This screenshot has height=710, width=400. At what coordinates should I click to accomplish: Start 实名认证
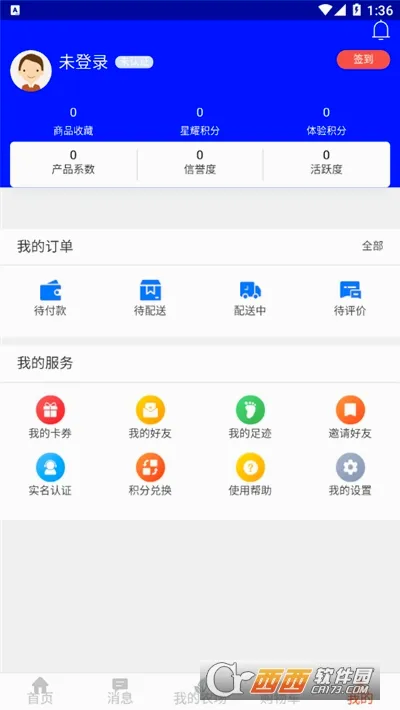click(50, 474)
